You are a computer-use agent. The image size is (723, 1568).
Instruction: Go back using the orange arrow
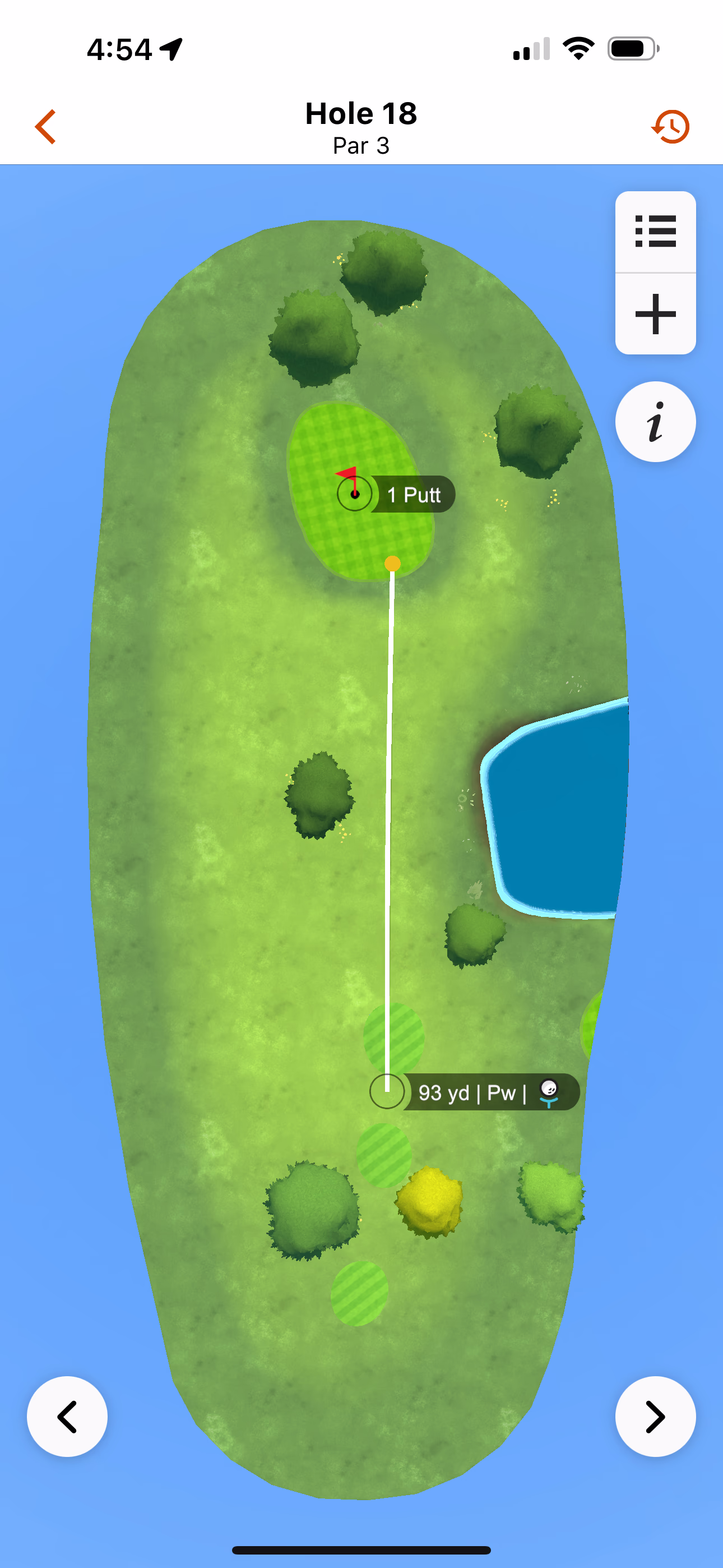pyautogui.click(x=45, y=127)
